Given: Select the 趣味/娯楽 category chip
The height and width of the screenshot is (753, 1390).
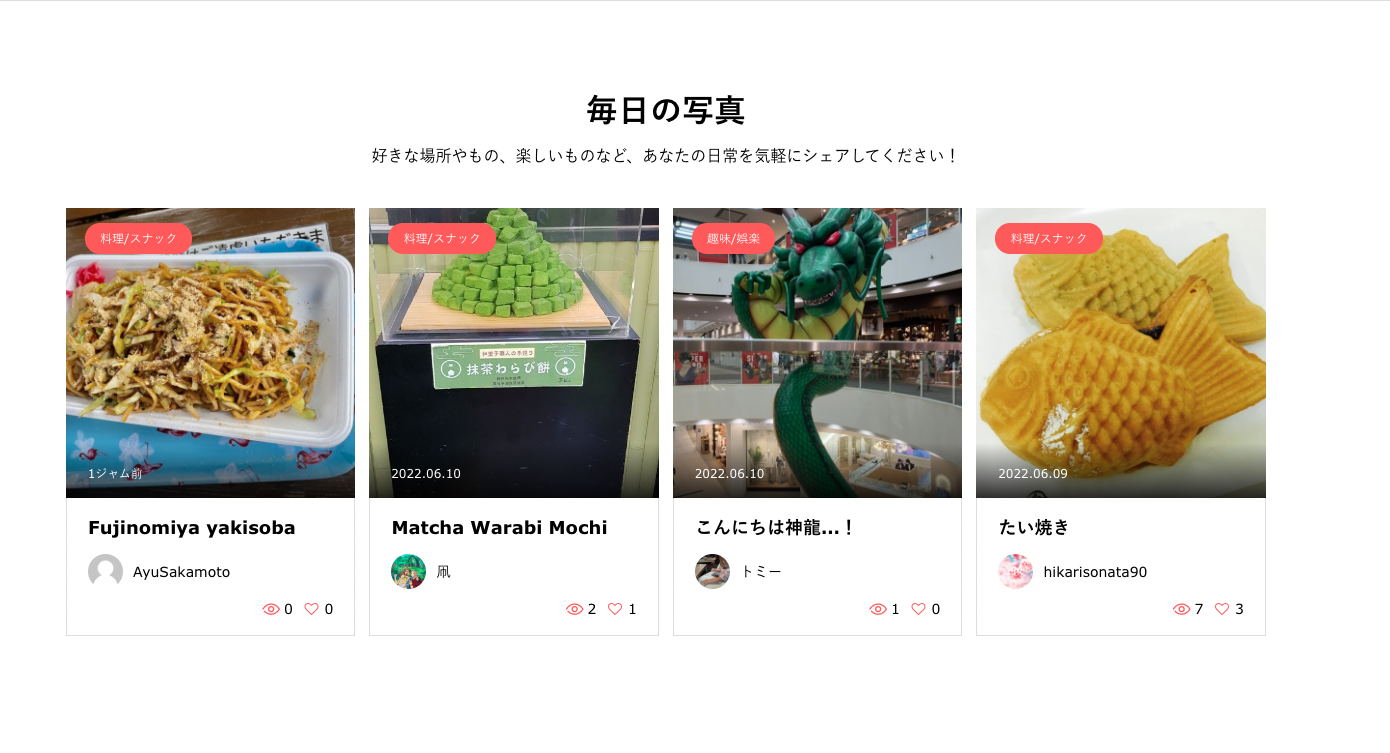Looking at the screenshot, I should click(733, 238).
